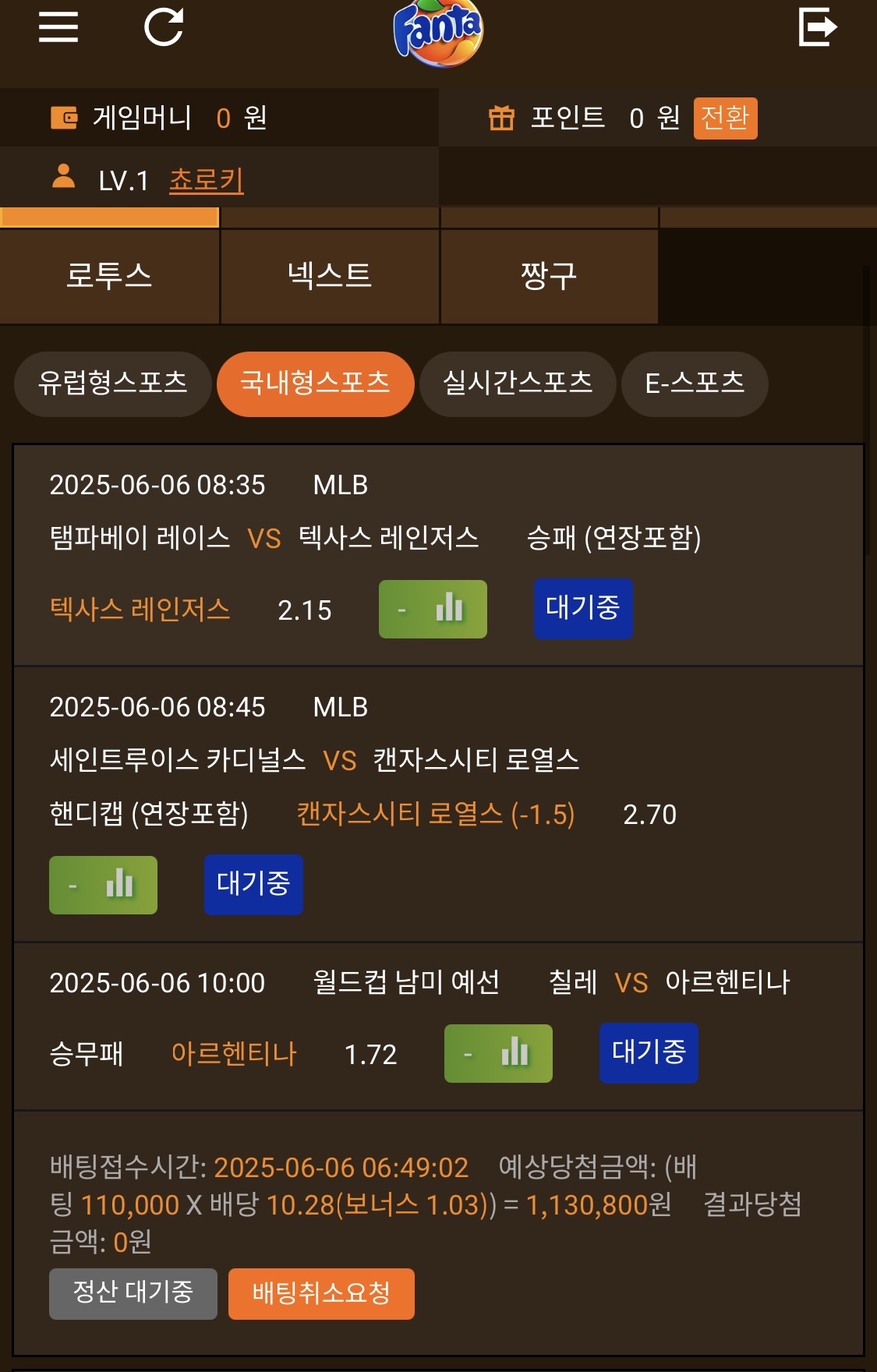Tap the 정산 대기중 button

(x=133, y=1293)
